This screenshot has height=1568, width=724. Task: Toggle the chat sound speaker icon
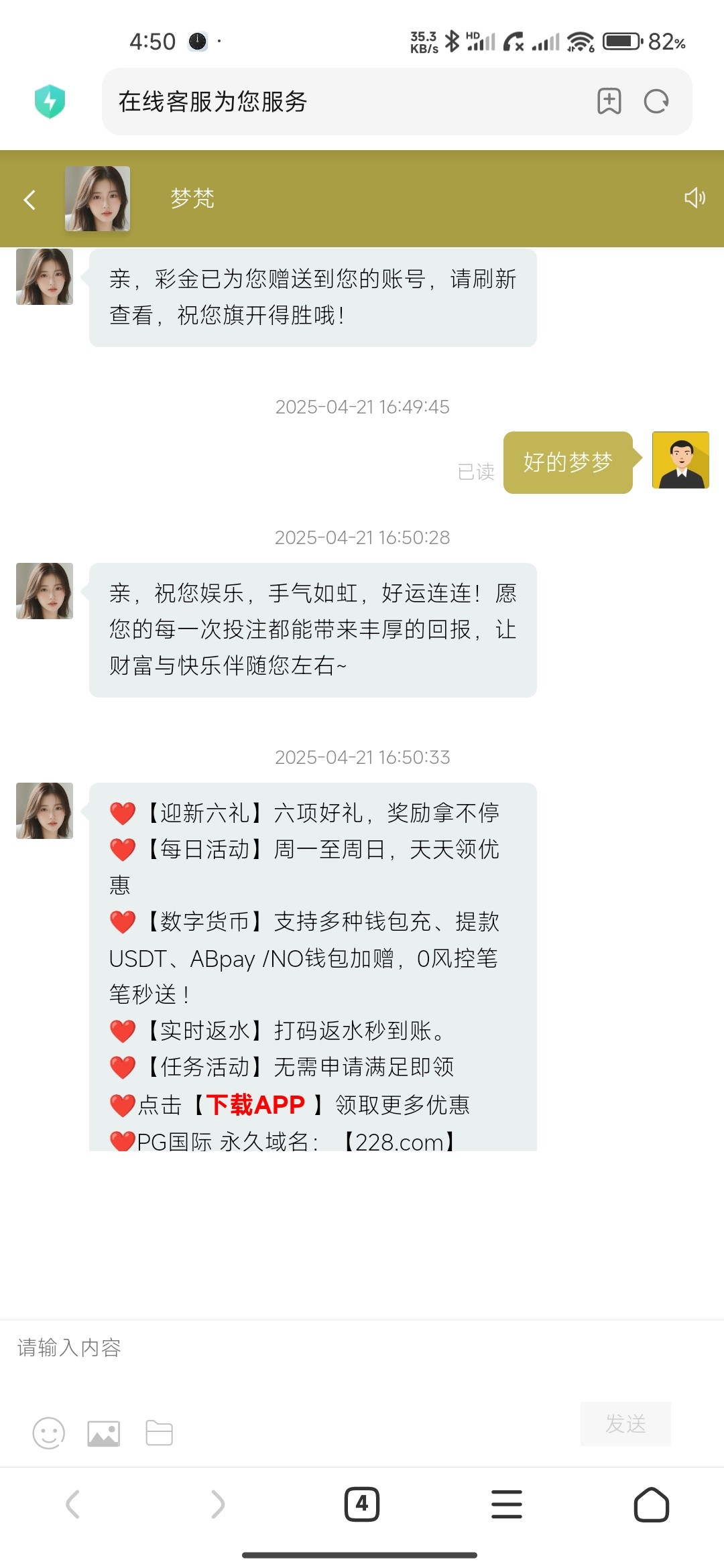(x=694, y=198)
